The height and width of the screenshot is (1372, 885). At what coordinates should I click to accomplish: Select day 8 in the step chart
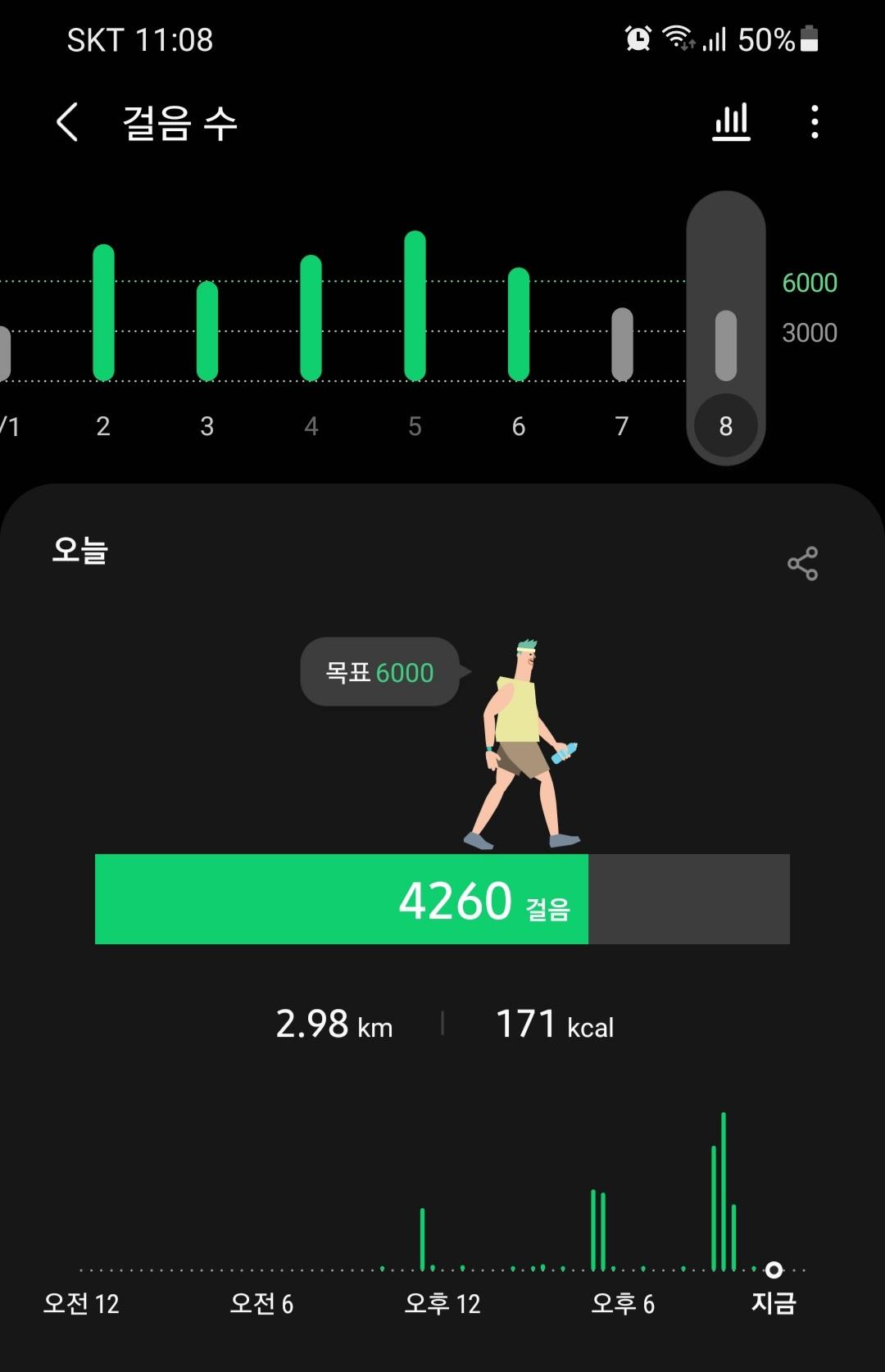[x=725, y=345]
